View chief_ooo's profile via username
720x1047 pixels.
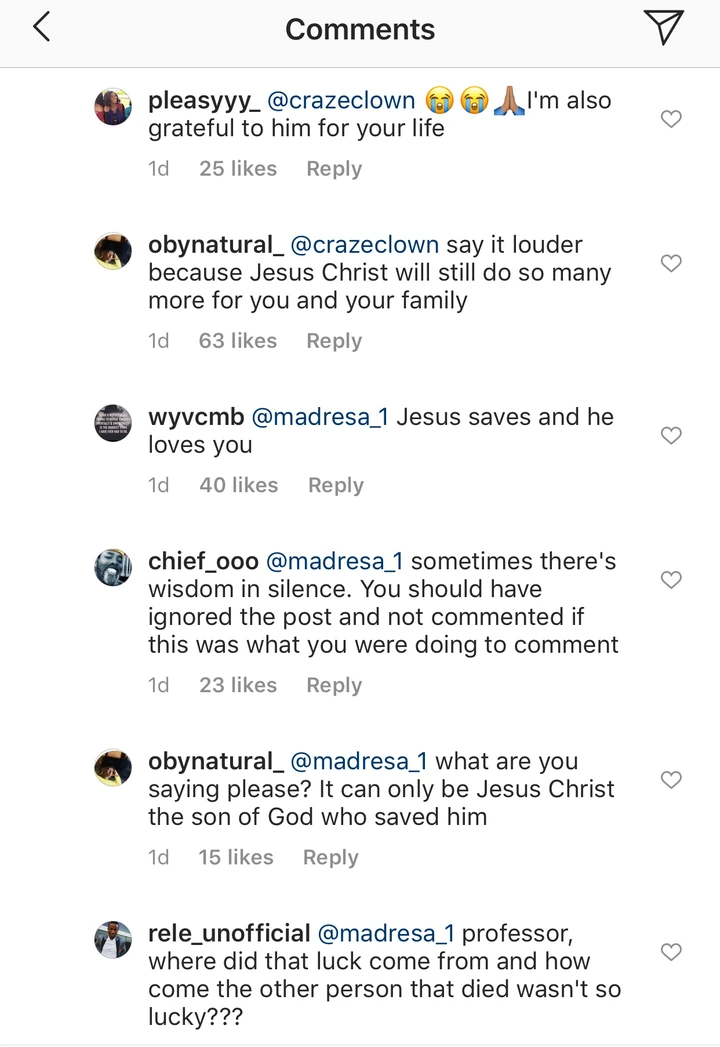coord(203,561)
